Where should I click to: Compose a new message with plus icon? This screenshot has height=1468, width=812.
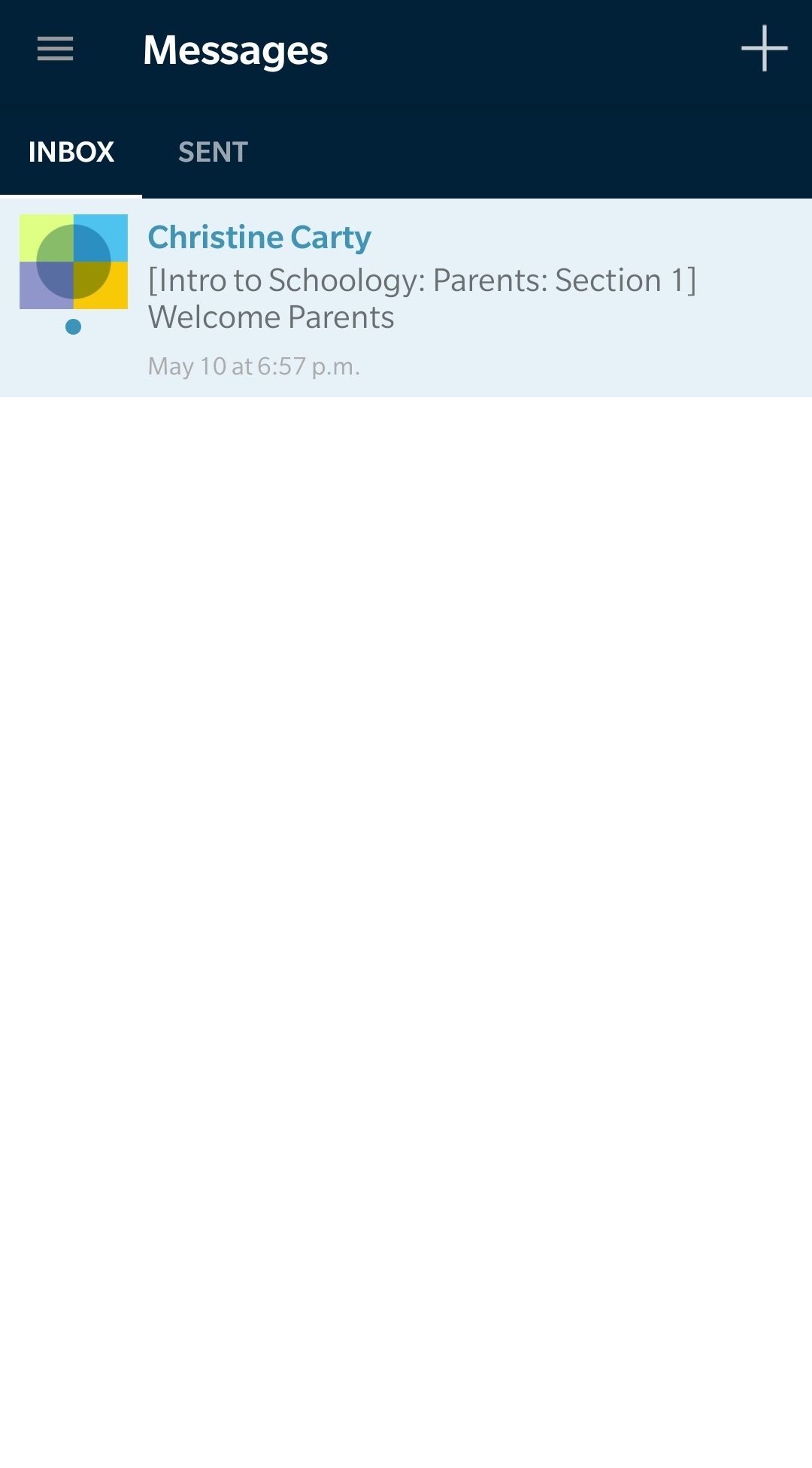point(764,49)
